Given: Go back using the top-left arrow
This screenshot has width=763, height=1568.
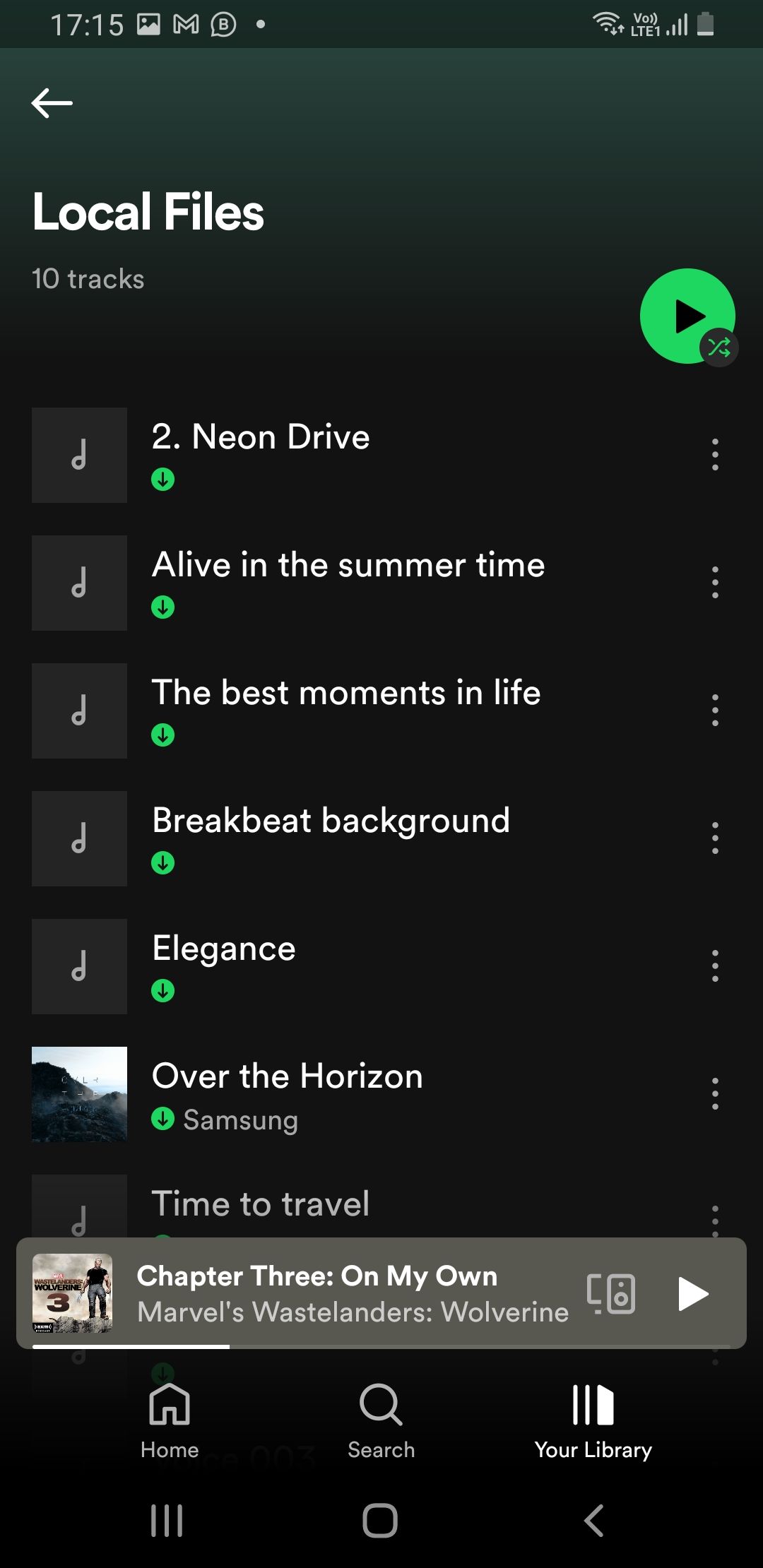Looking at the screenshot, I should tap(52, 103).
